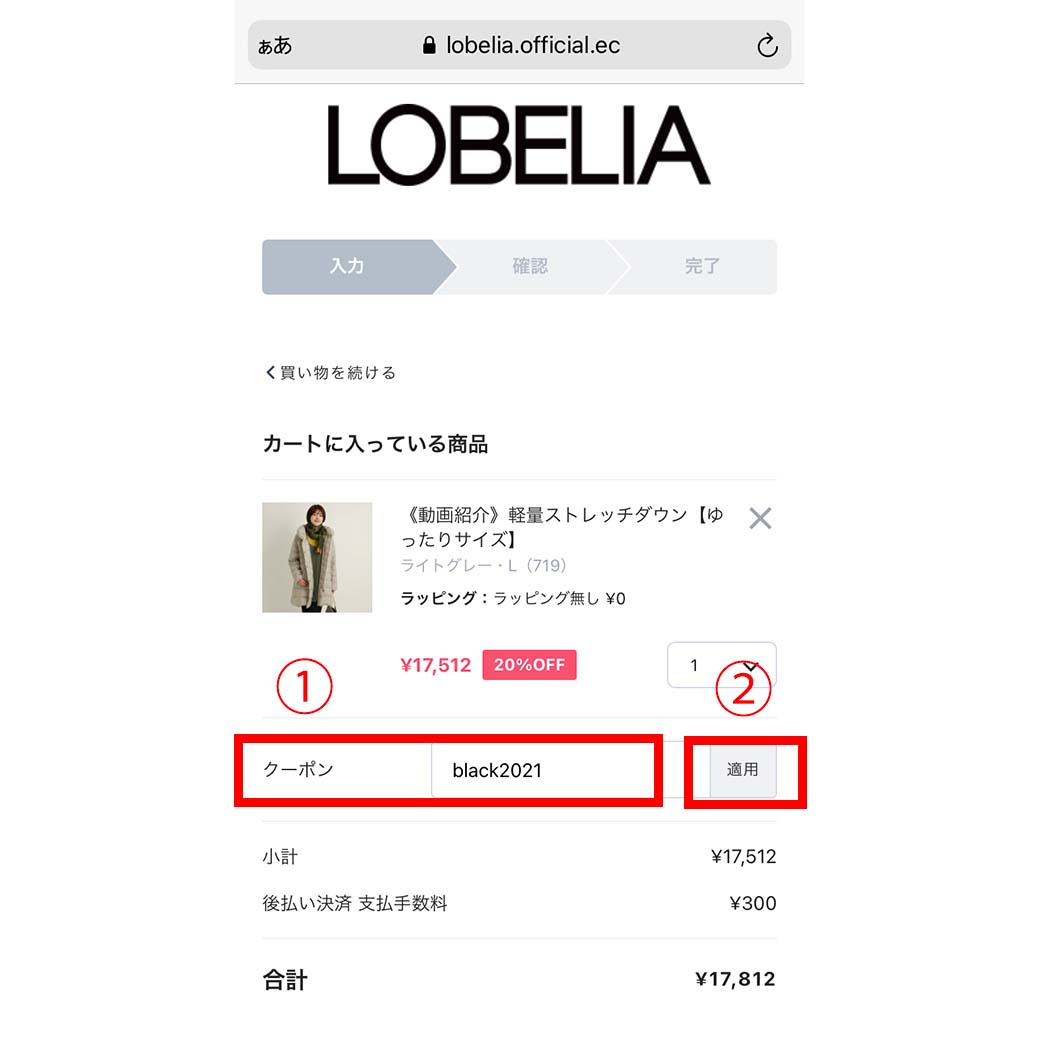Viewport: 1040px width, 1040px height.
Task: Remove the 軽量ストレッチダウン item from cart
Action: click(760, 518)
